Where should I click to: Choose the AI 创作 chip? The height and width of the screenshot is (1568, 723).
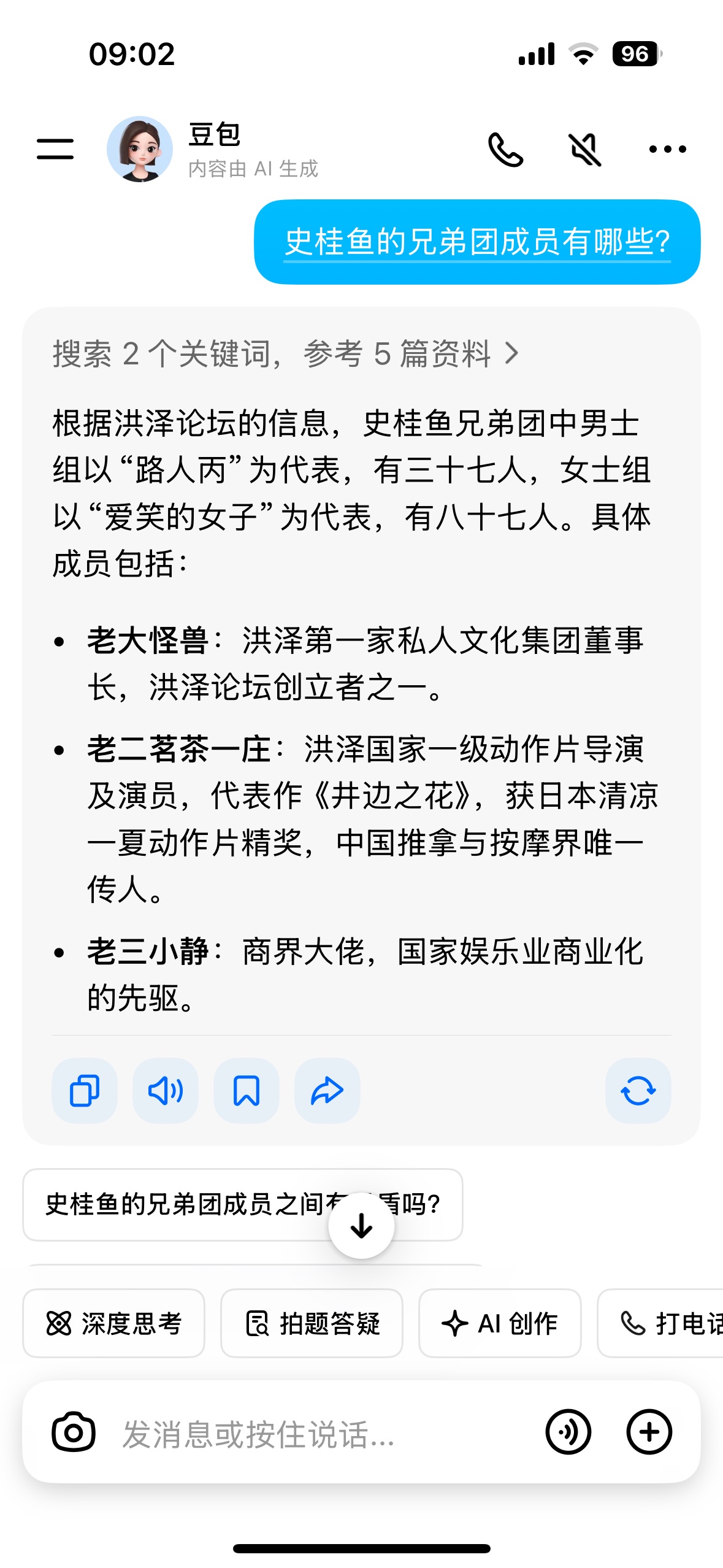(499, 1323)
